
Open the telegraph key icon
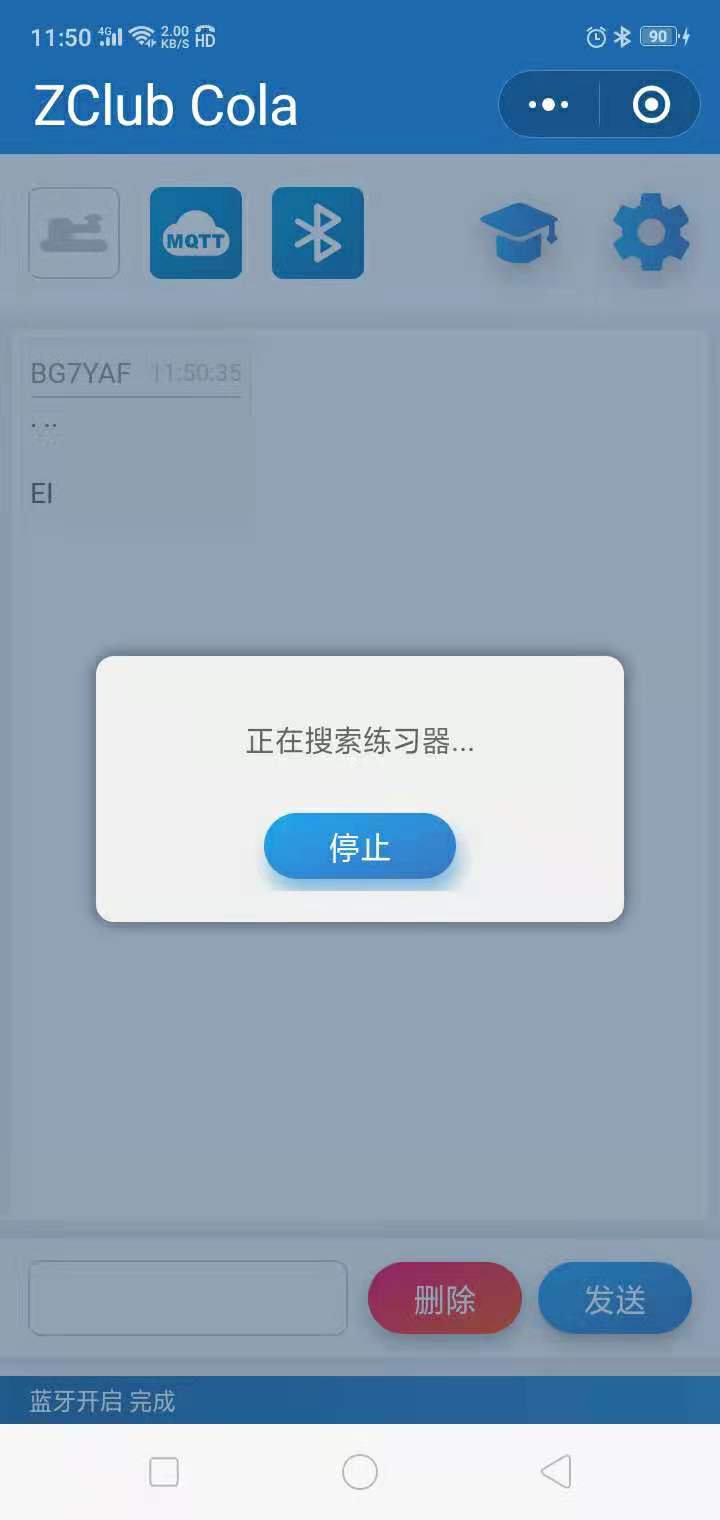[74, 233]
